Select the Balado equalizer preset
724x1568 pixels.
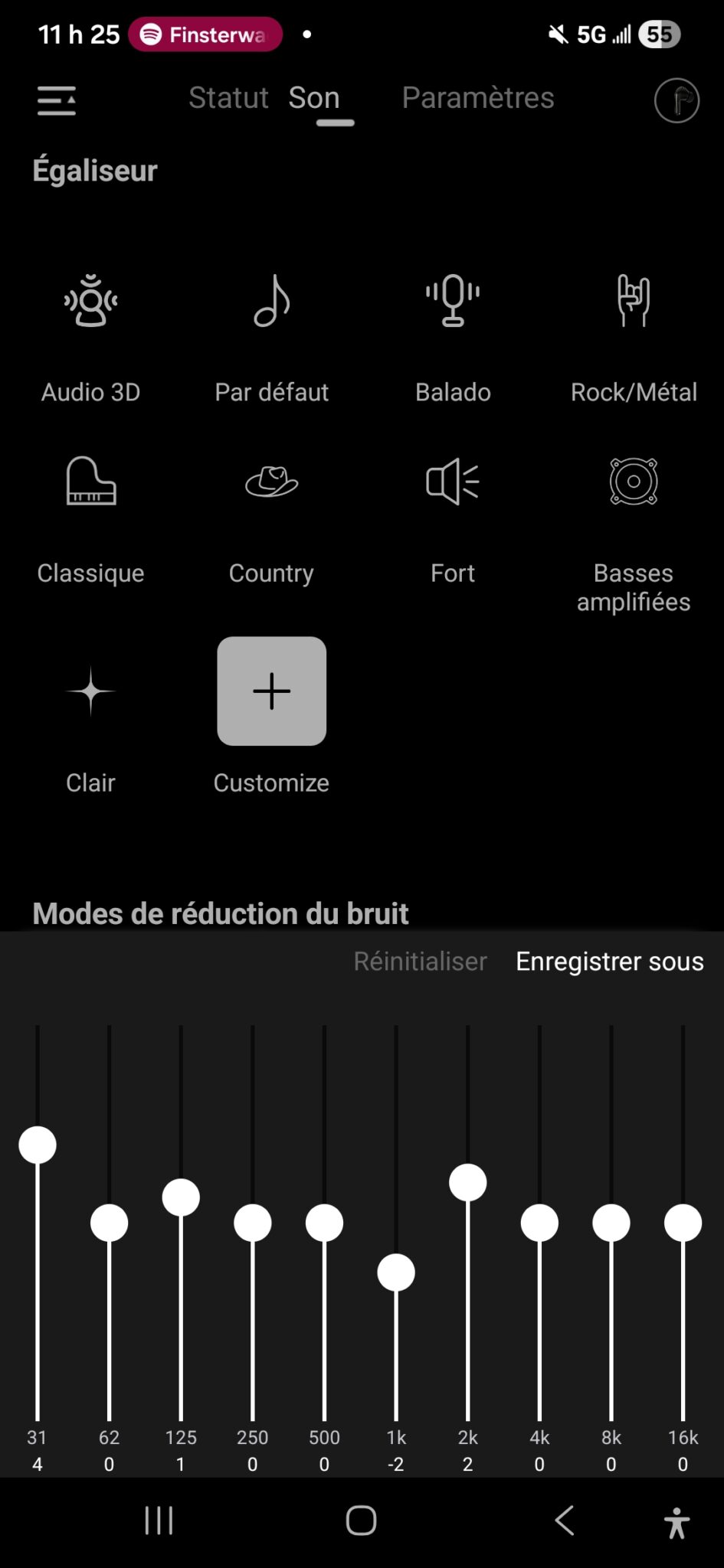click(x=453, y=302)
